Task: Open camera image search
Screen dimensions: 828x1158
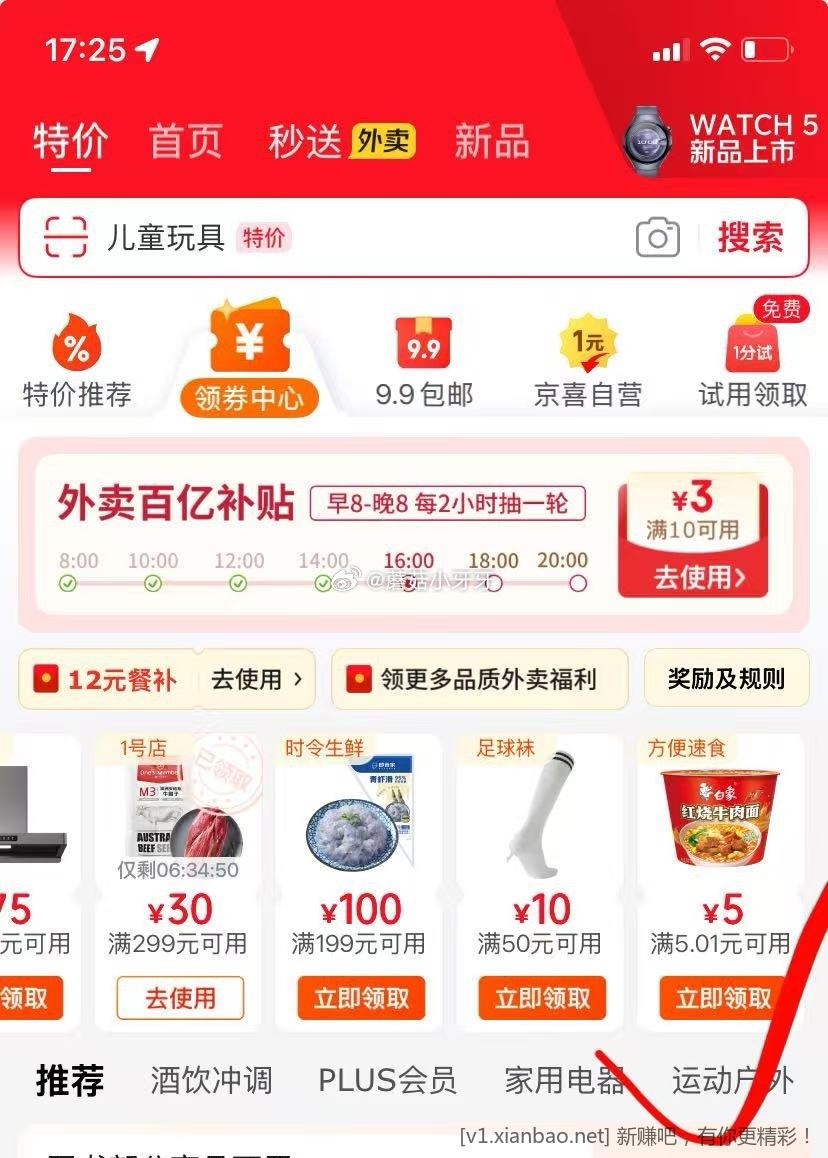Action: pos(657,238)
